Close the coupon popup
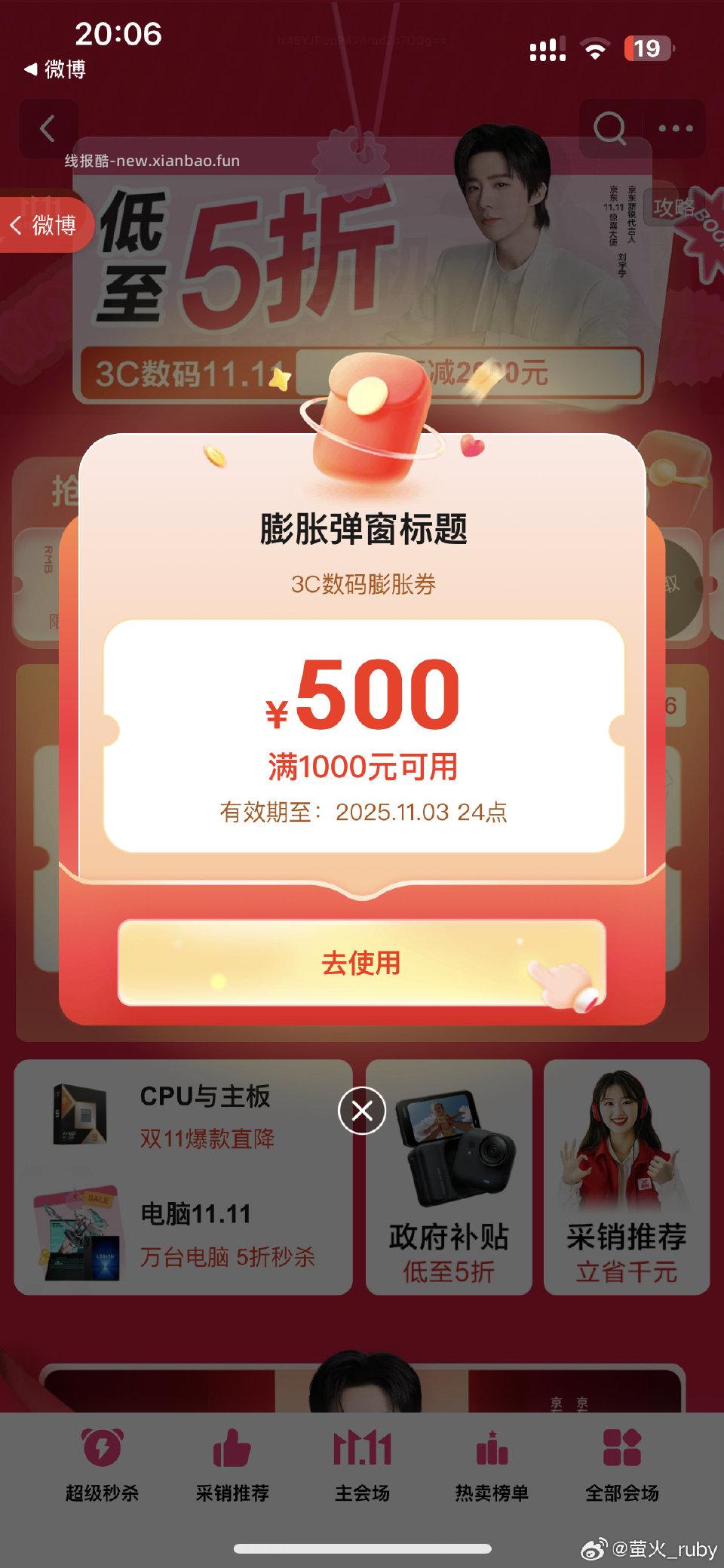Viewport: 724px width, 1568px height. click(x=362, y=1110)
